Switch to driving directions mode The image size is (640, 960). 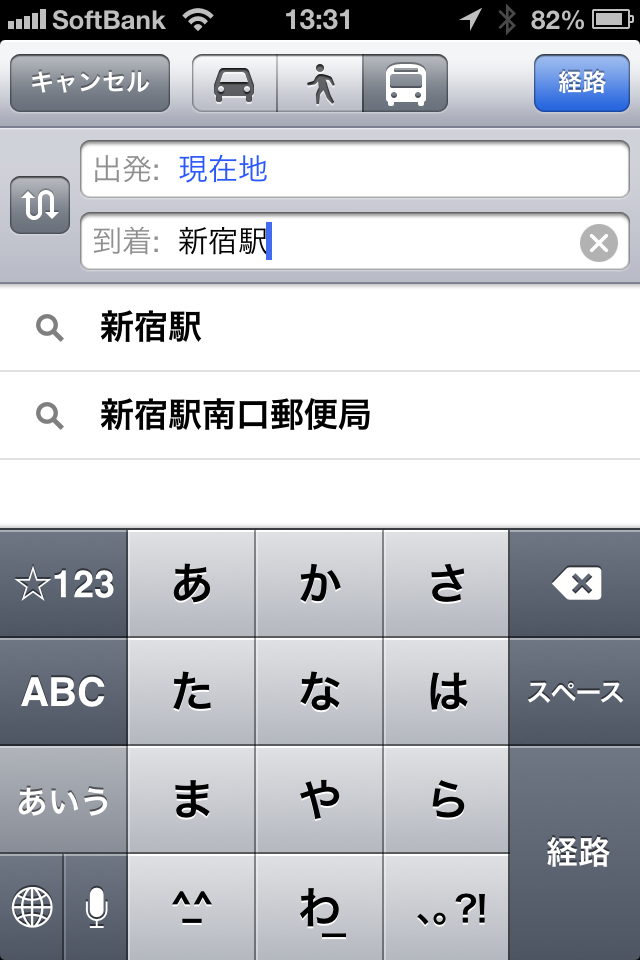234,83
